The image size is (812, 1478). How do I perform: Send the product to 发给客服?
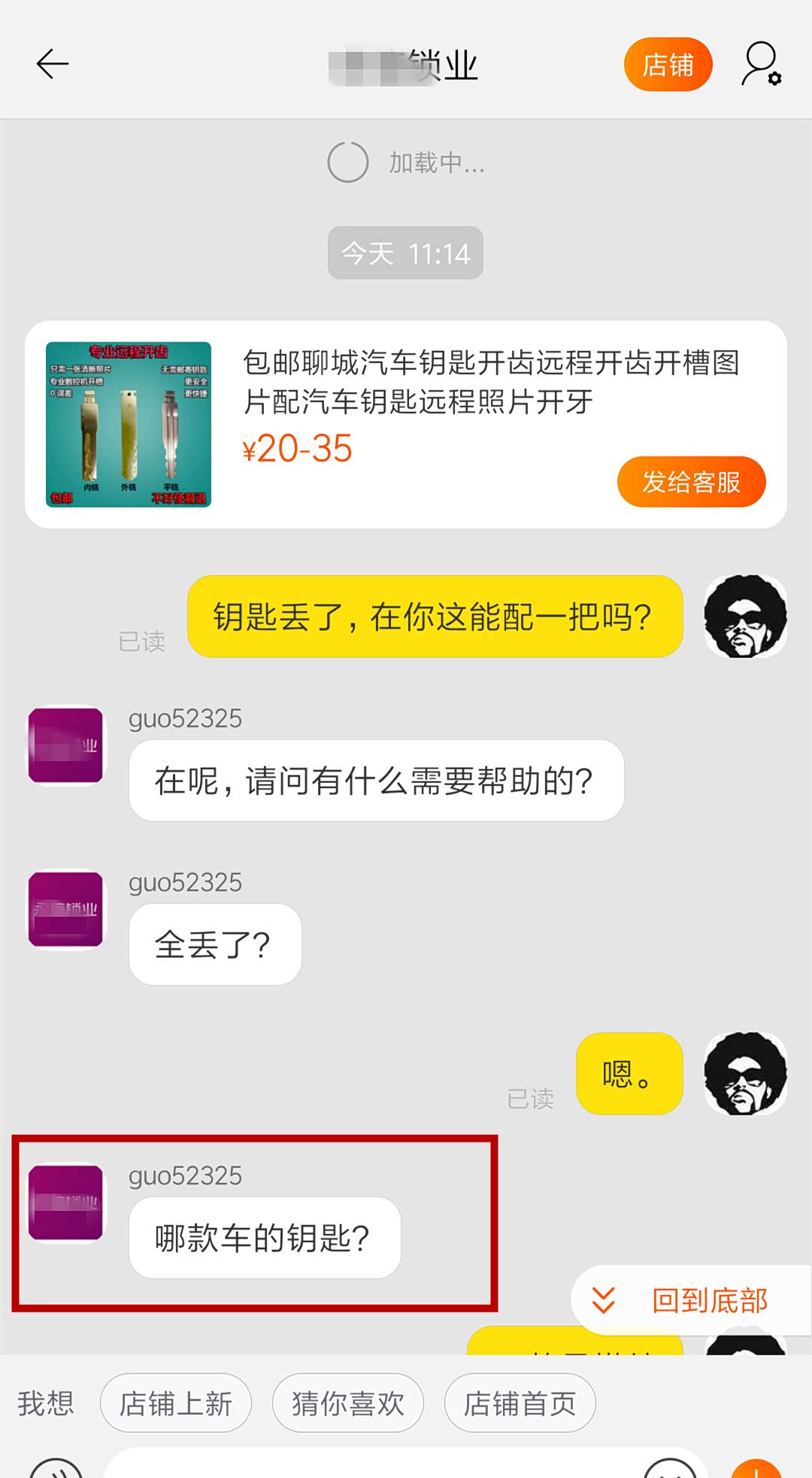click(x=691, y=481)
